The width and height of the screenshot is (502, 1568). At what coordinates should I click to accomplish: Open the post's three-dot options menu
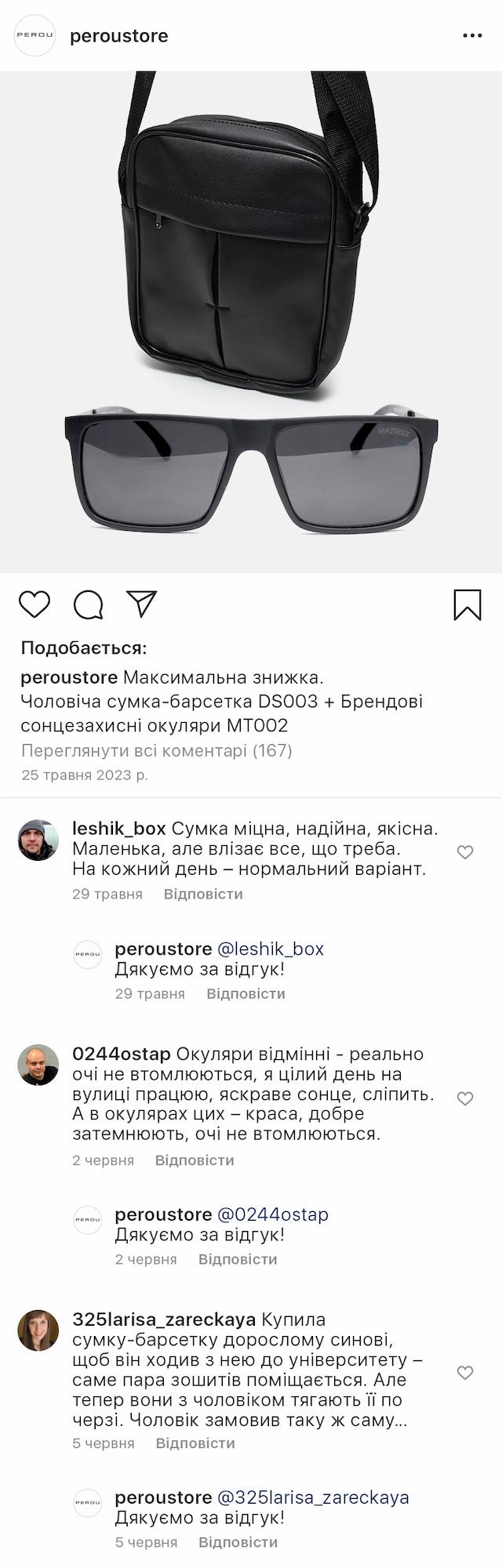(x=472, y=36)
